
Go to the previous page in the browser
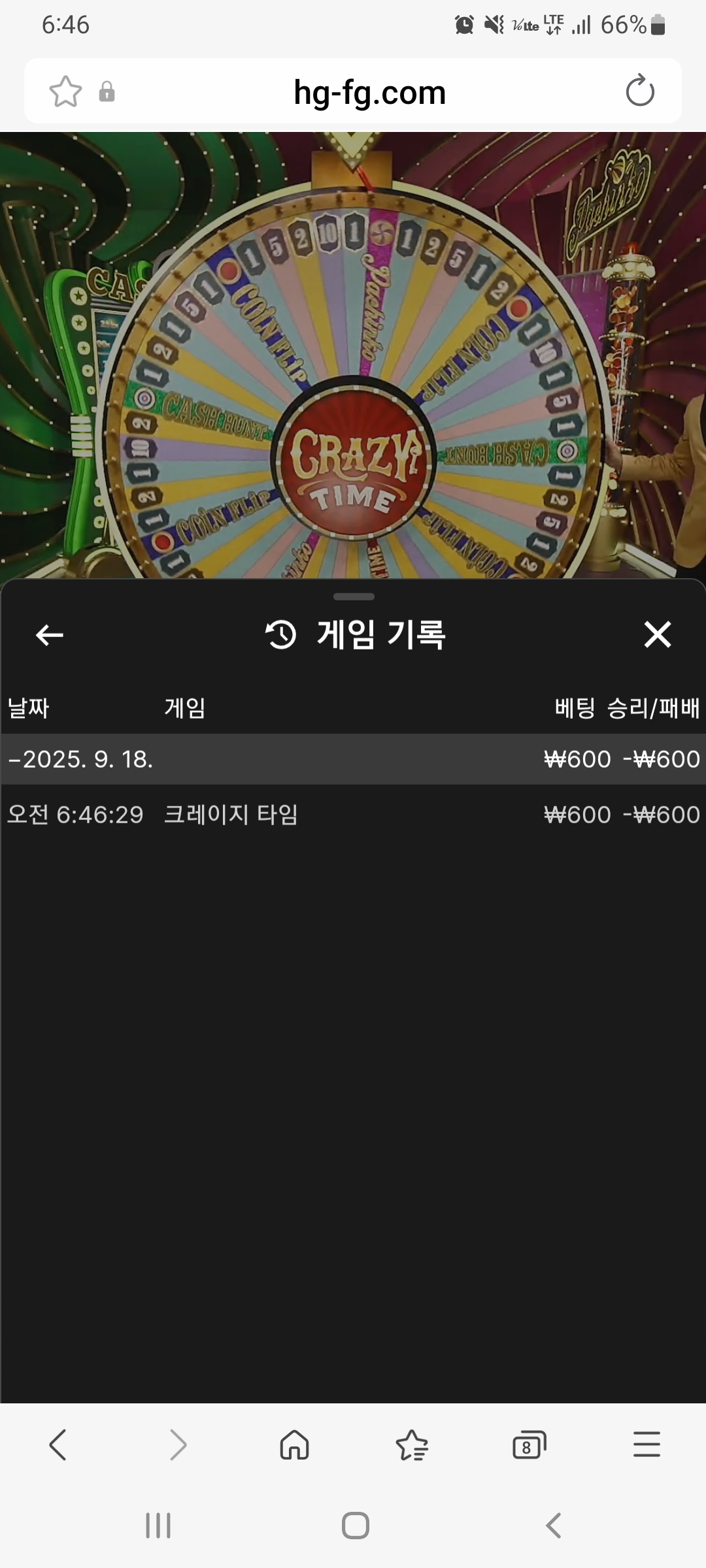58,1445
